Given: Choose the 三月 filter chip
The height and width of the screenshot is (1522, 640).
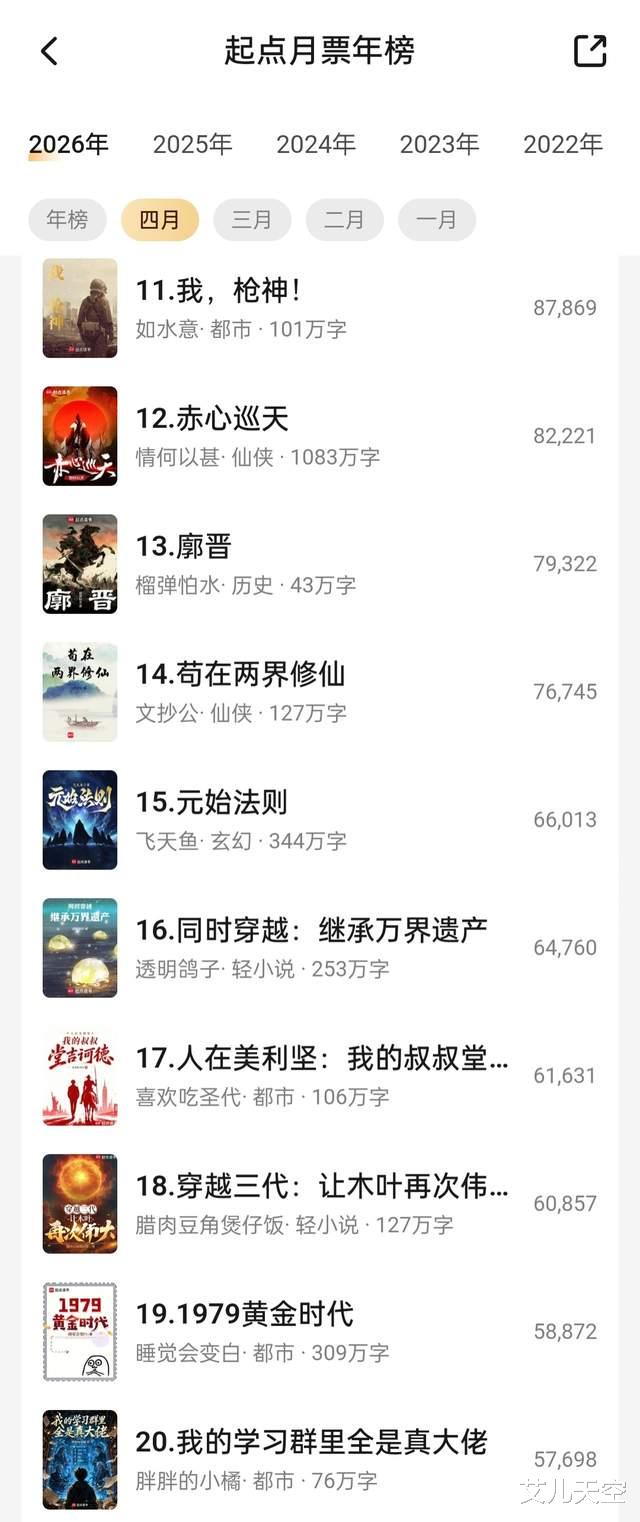Looking at the screenshot, I should pos(252,220).
